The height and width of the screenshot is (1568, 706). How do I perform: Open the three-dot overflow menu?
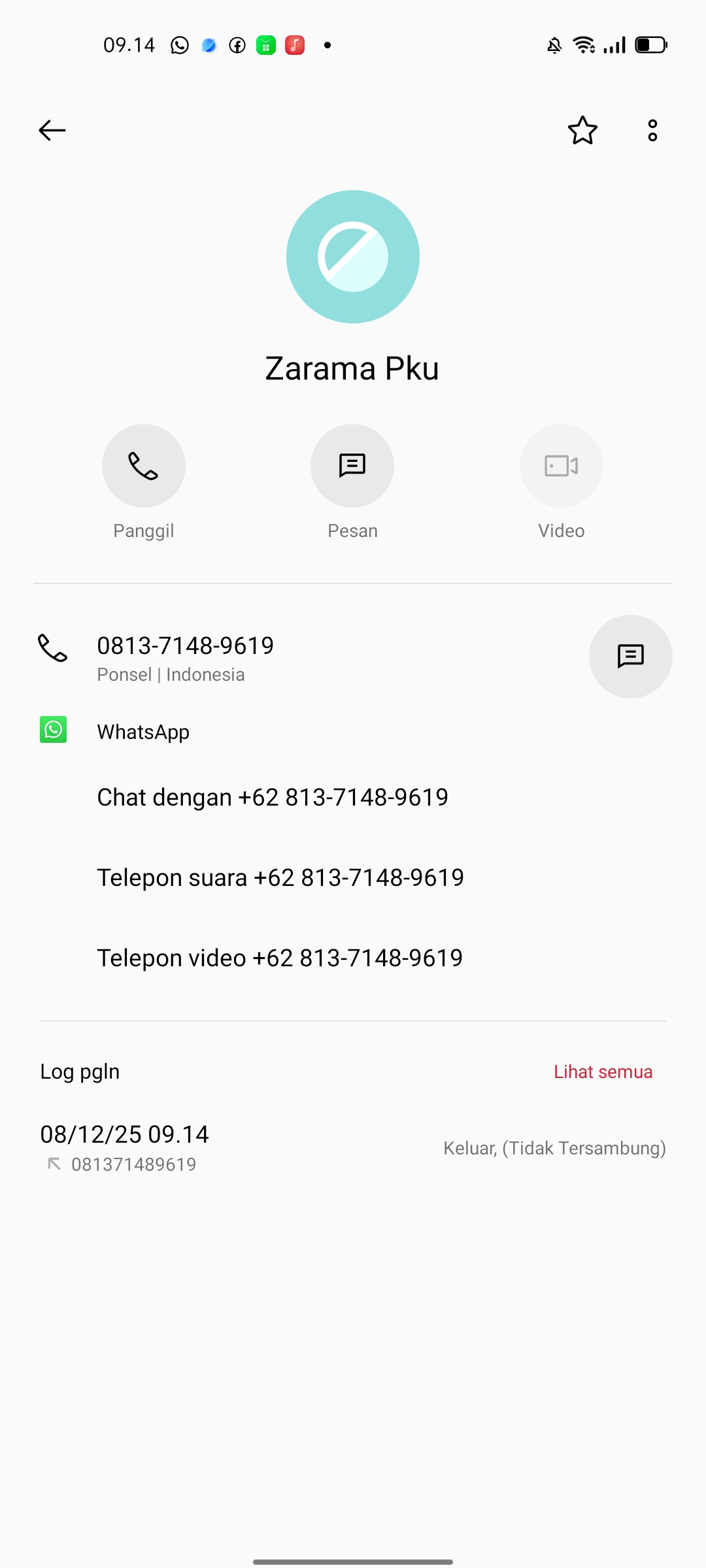click(652, 131)
